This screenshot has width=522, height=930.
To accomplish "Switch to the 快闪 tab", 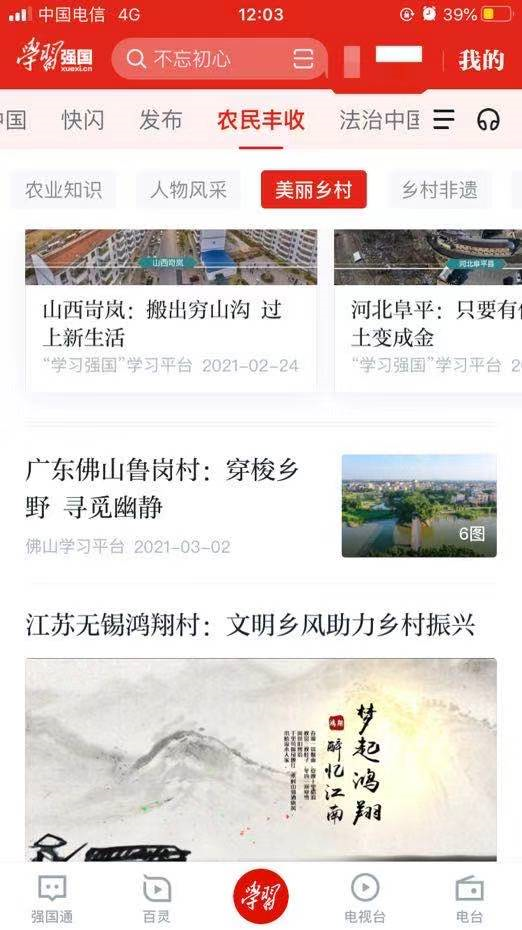I will click(83, 120).
